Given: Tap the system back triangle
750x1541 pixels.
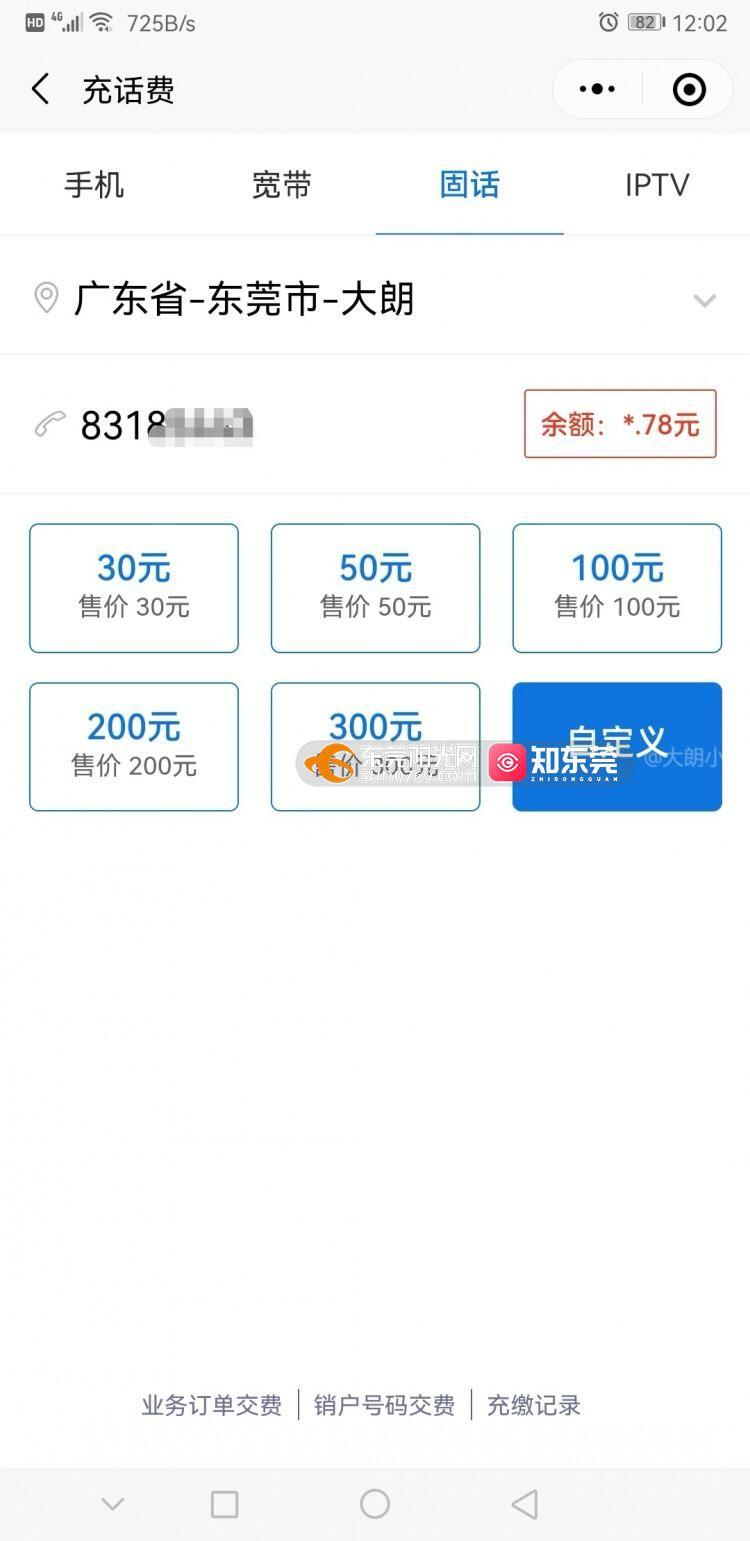Looking at the screenshot, I should pos(525,1504).
